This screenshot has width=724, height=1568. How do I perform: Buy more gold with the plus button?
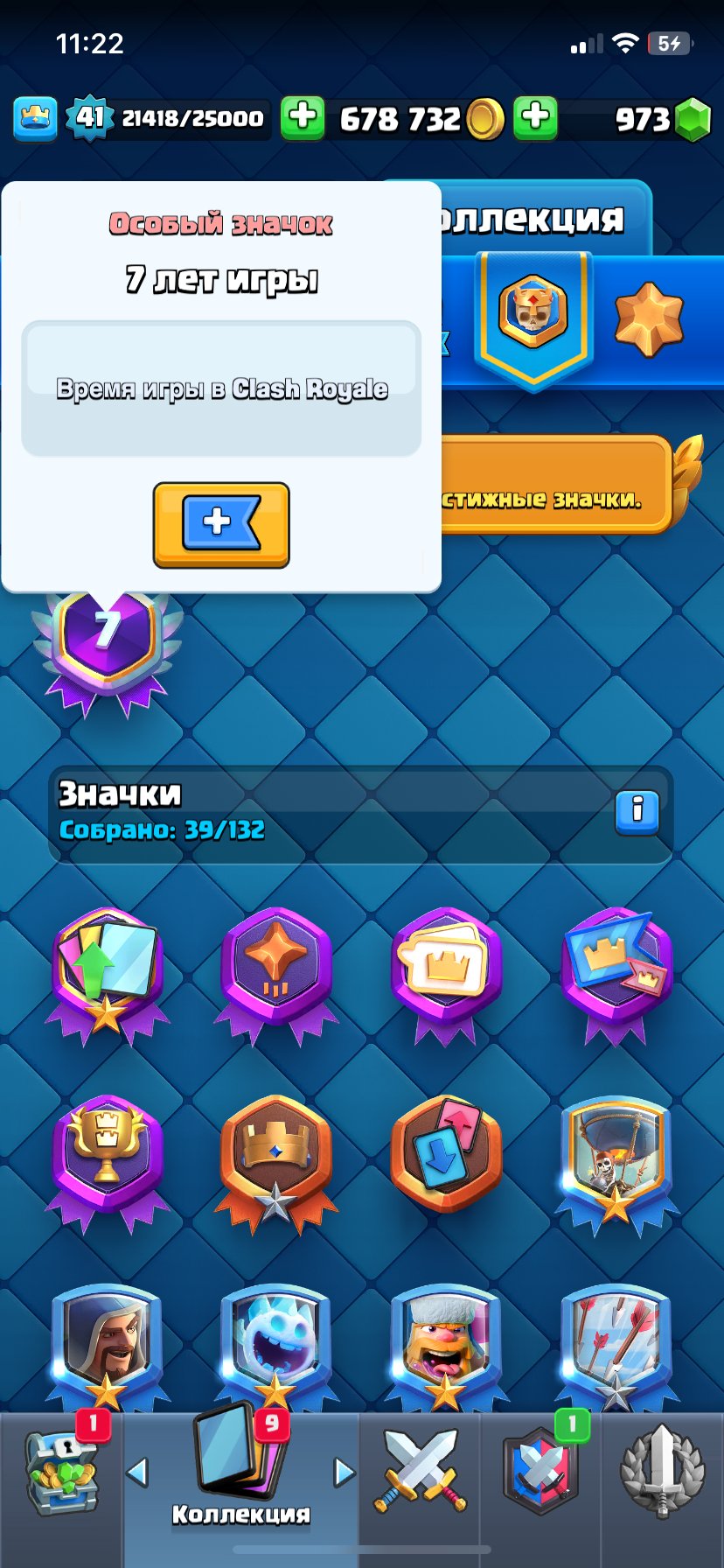click(303, 117)
